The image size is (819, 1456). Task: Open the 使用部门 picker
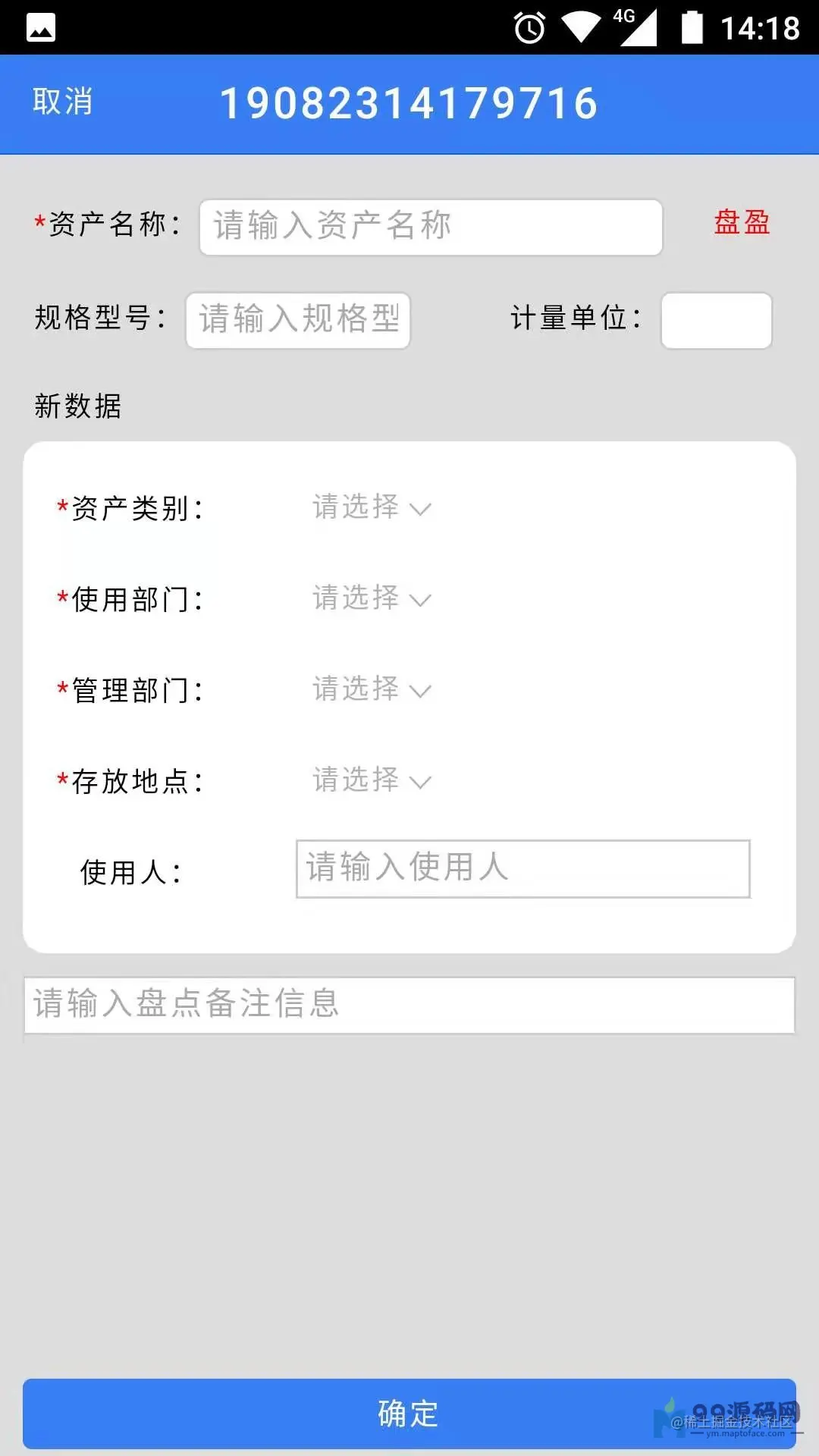[372, 598]
